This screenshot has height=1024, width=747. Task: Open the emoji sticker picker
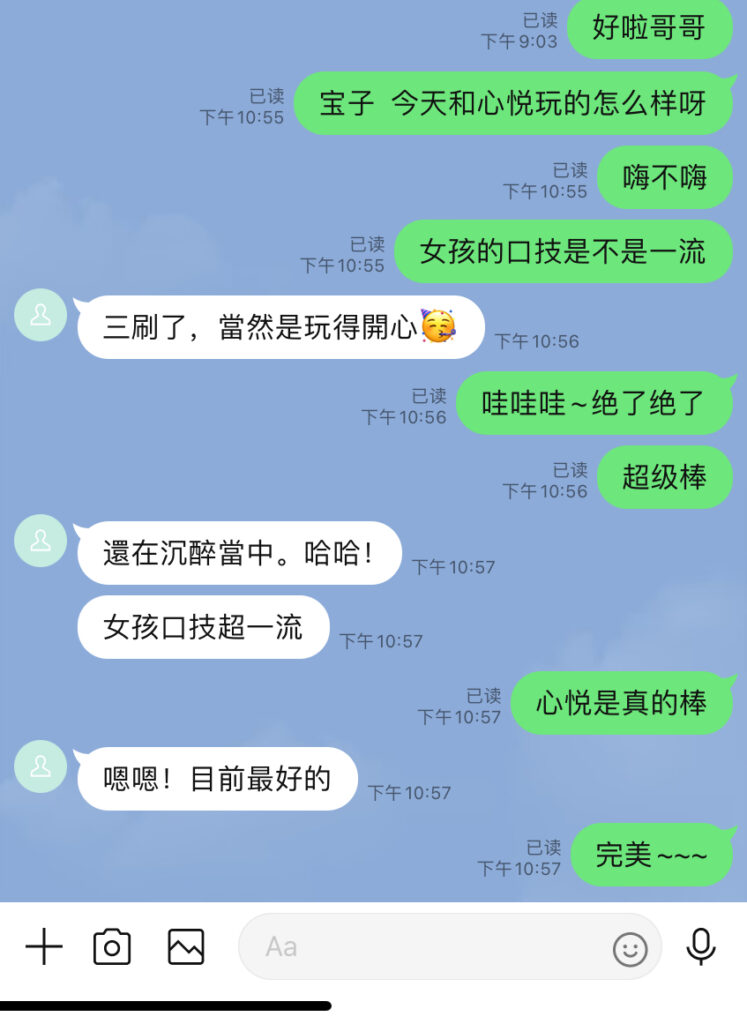[x=630, y=949]
